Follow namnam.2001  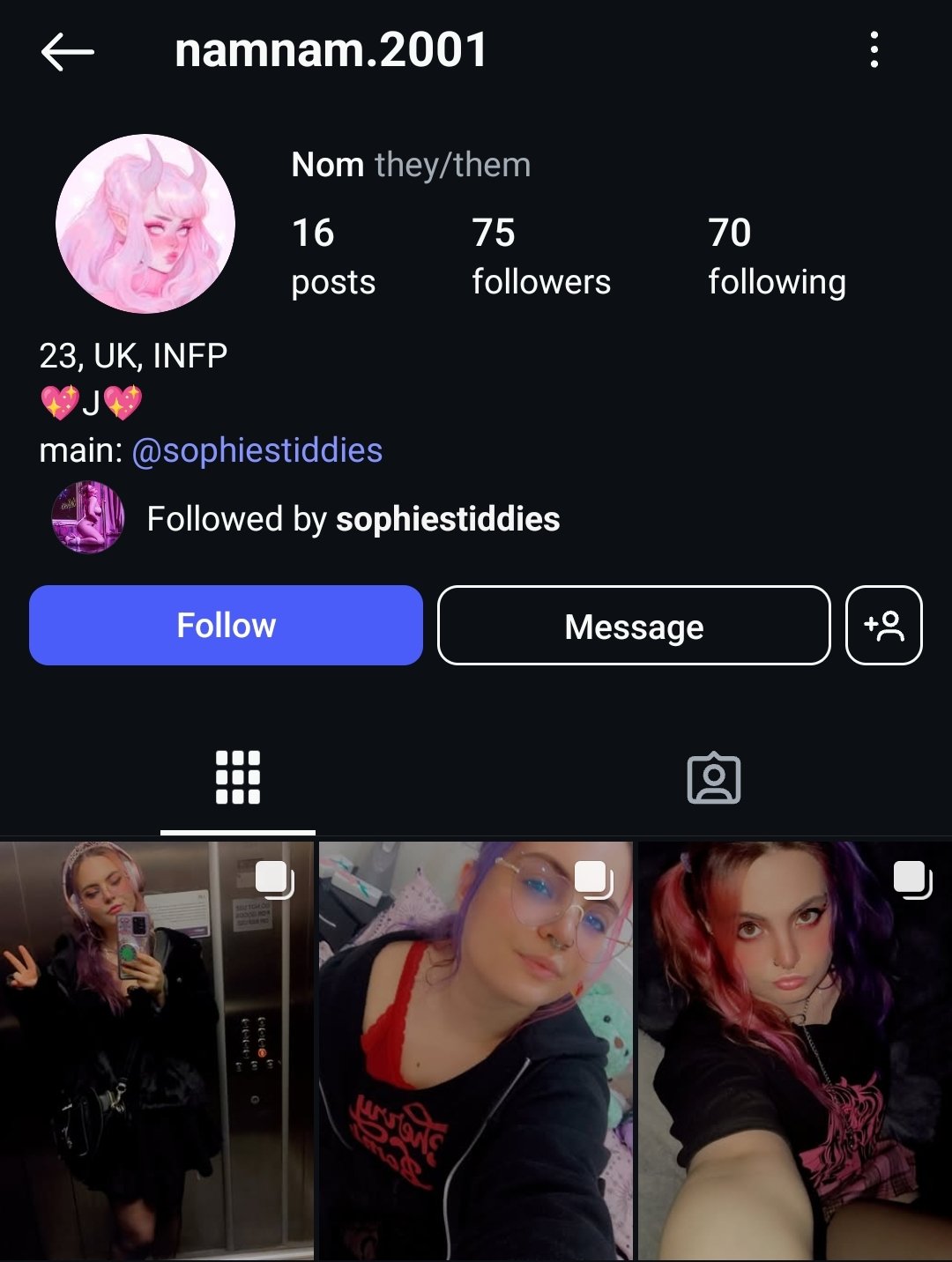[x=226, y=626]
